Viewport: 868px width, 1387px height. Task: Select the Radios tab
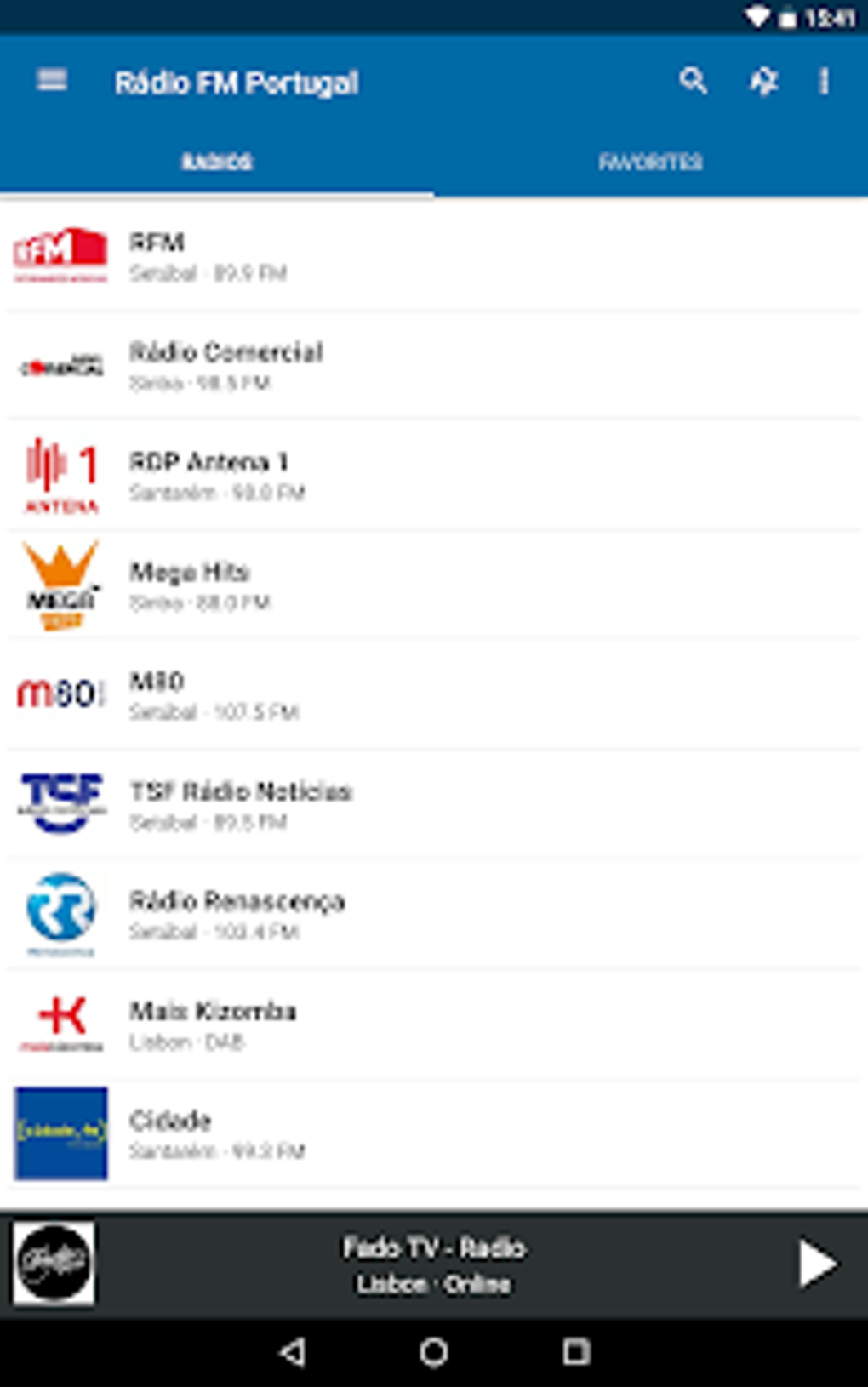217,162
